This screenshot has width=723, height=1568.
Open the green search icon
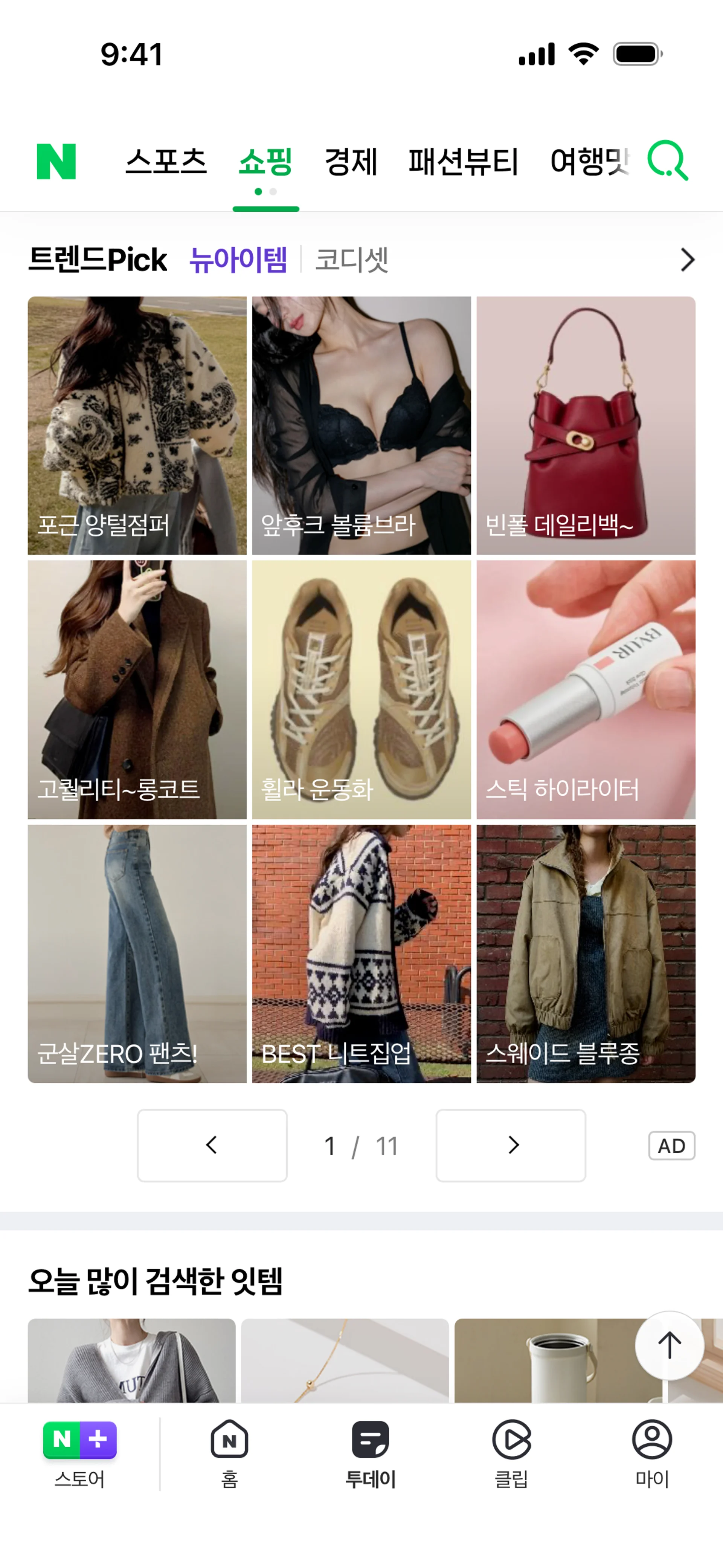(x=667, y=161)
